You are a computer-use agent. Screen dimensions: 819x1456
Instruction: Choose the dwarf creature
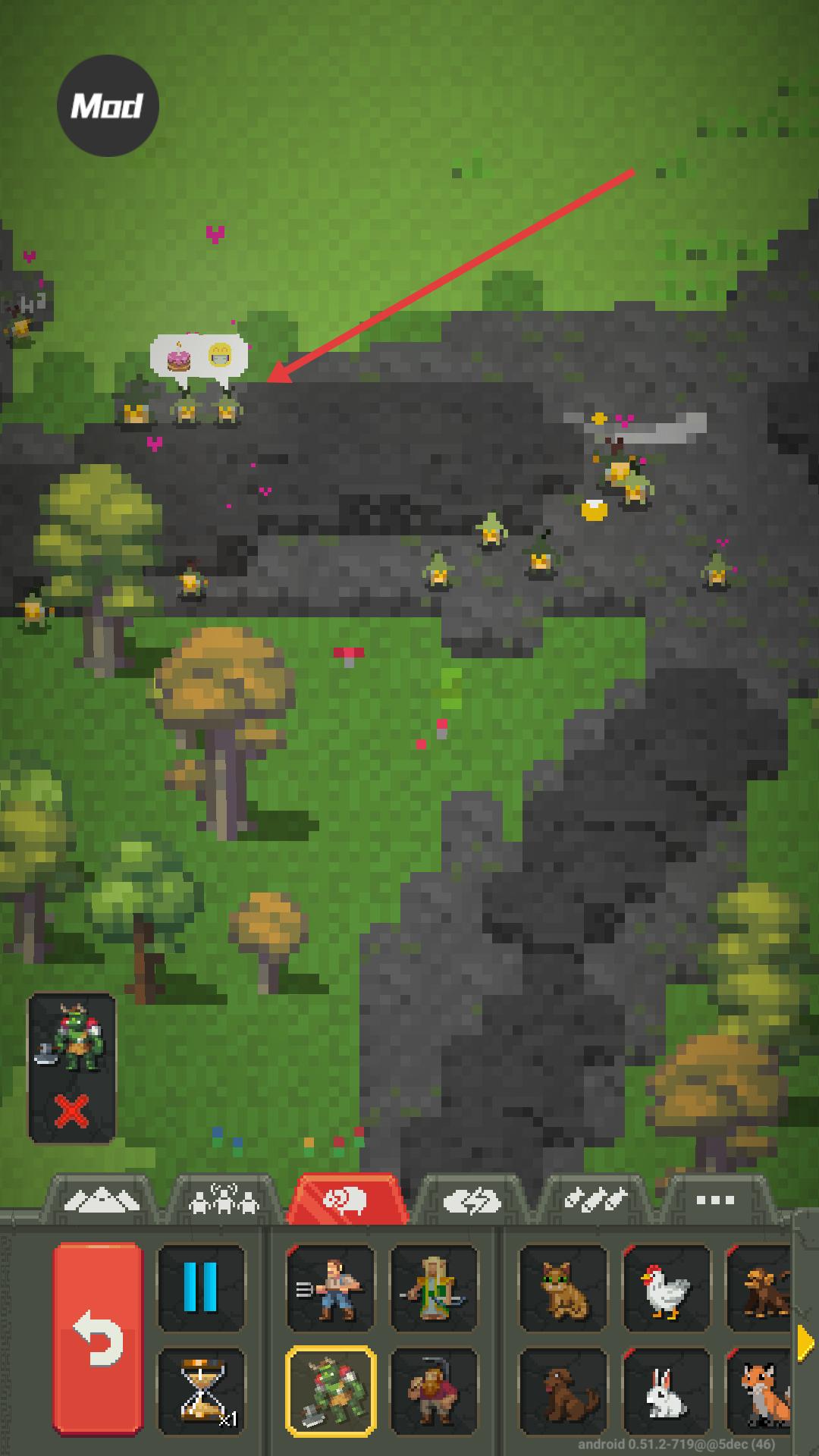[x=434, y=1392]
